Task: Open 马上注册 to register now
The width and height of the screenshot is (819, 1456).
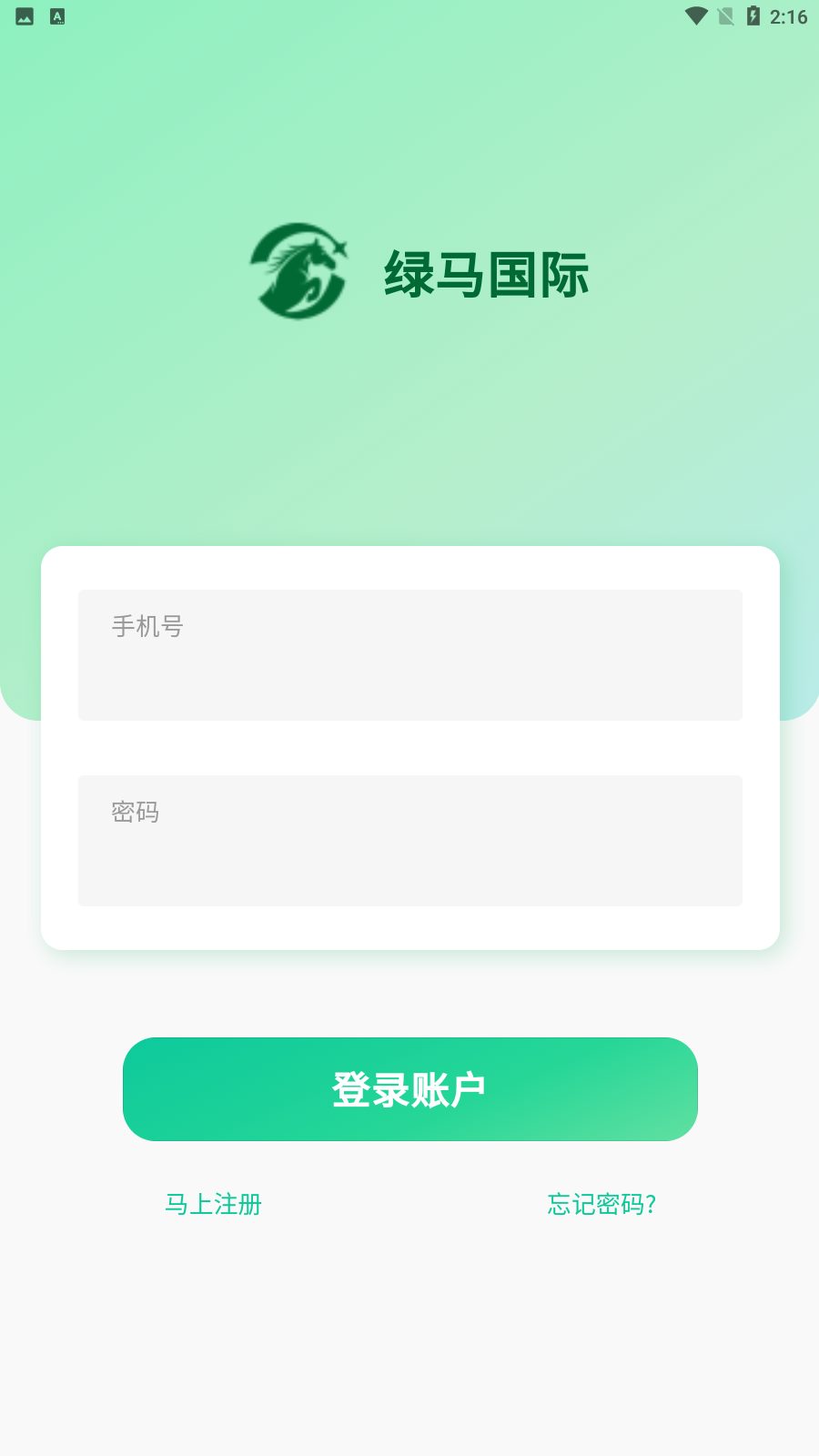Action: [x=214, y=1204]
